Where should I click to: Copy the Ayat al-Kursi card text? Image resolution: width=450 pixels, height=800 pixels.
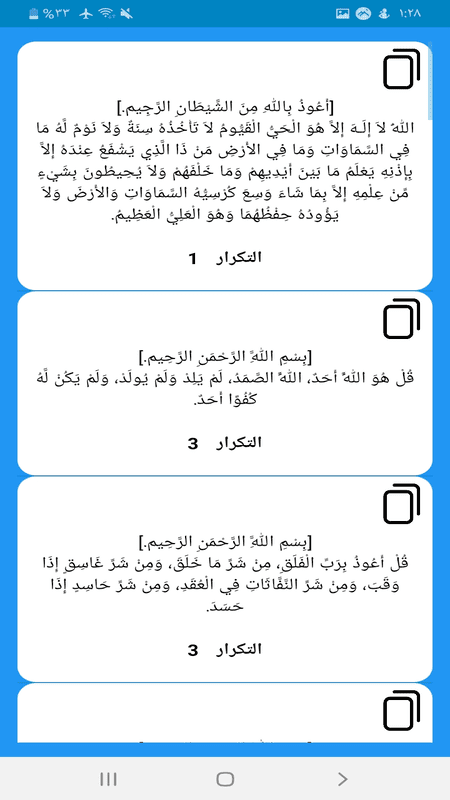[x=401, y=69]
